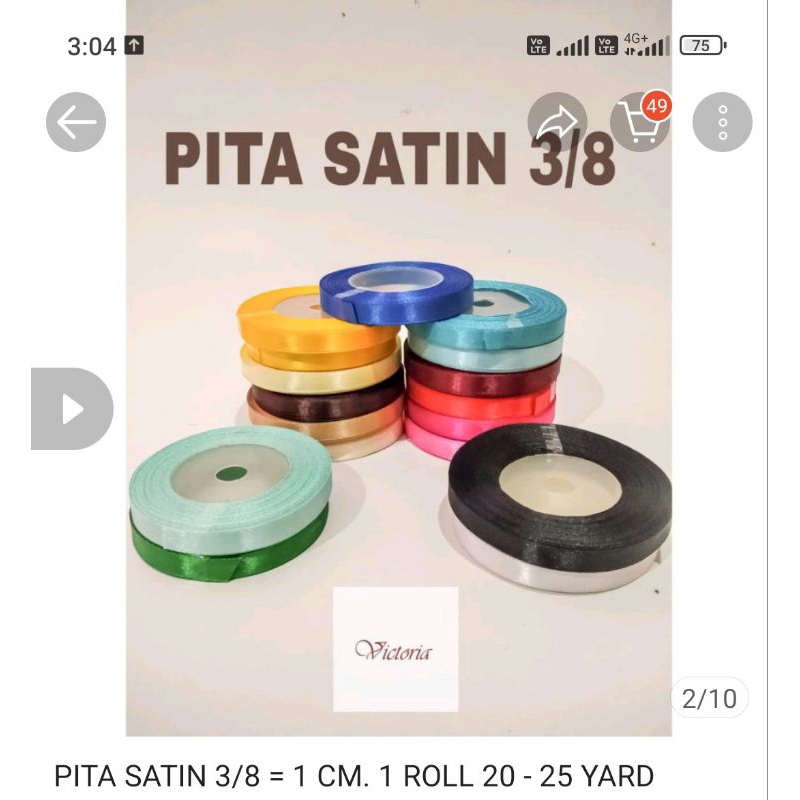Share this pita satin product
The width and height of the screenshot is (800, 800).
tap(558, 122)
